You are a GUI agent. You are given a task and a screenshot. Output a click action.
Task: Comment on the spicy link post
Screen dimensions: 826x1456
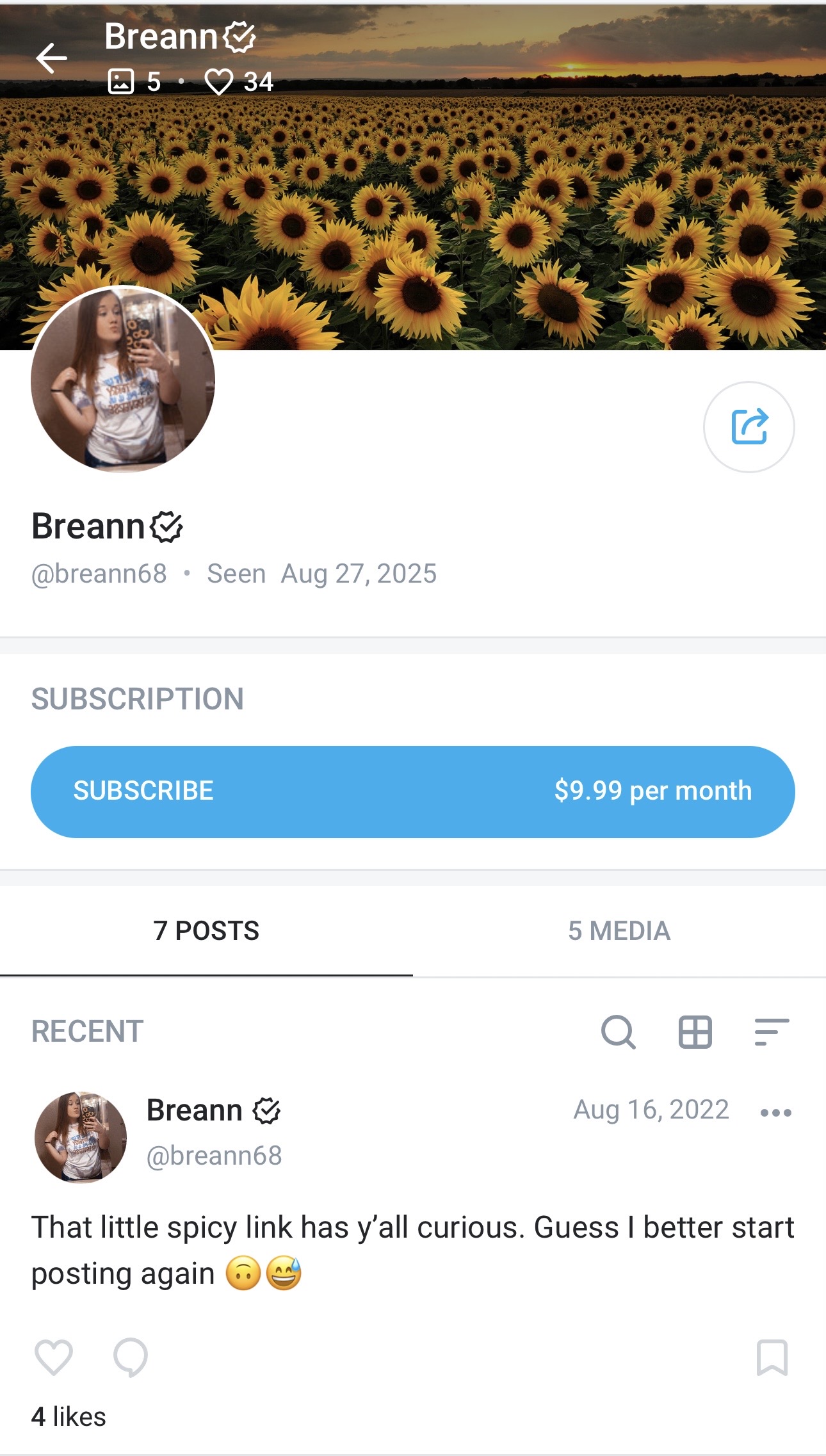click(131, 1357)
